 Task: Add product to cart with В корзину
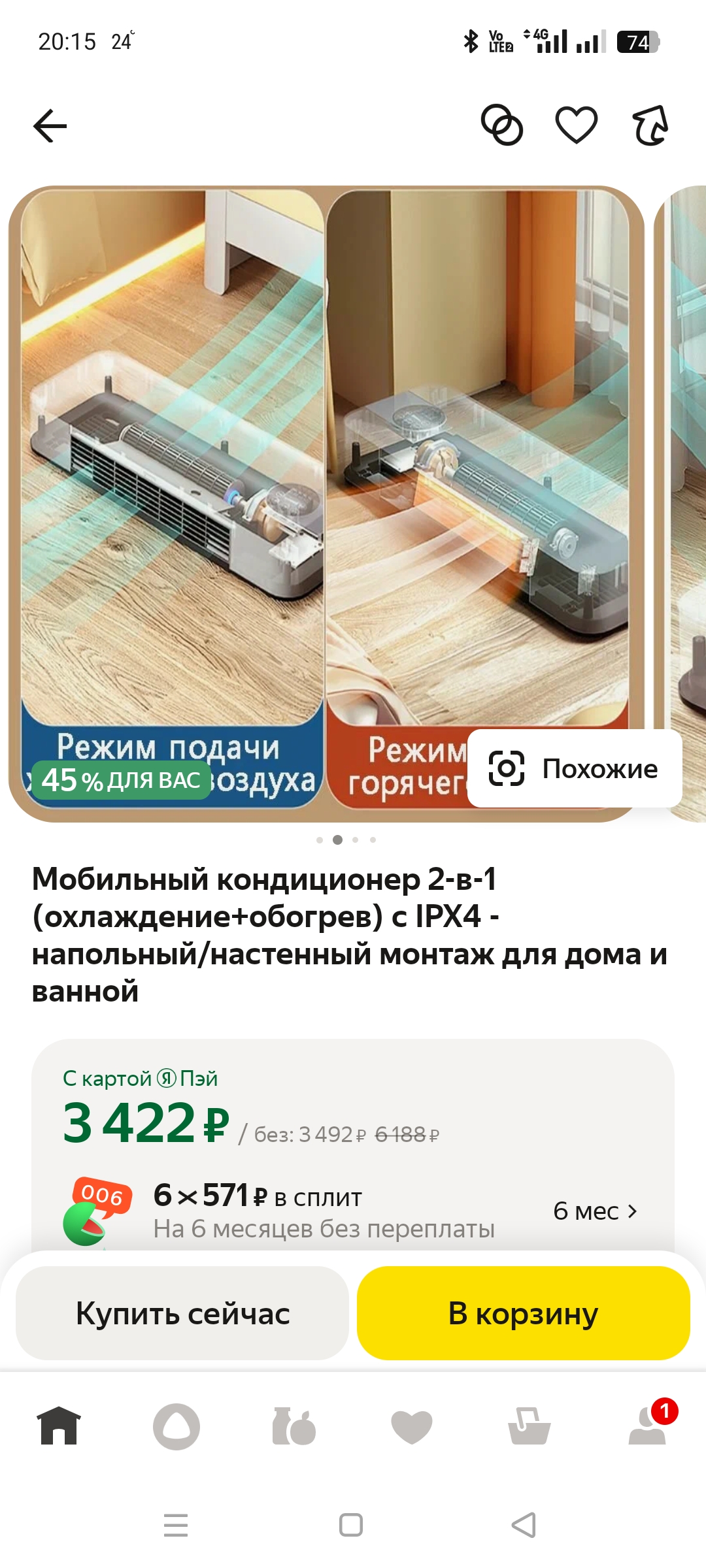(523, 1313)
